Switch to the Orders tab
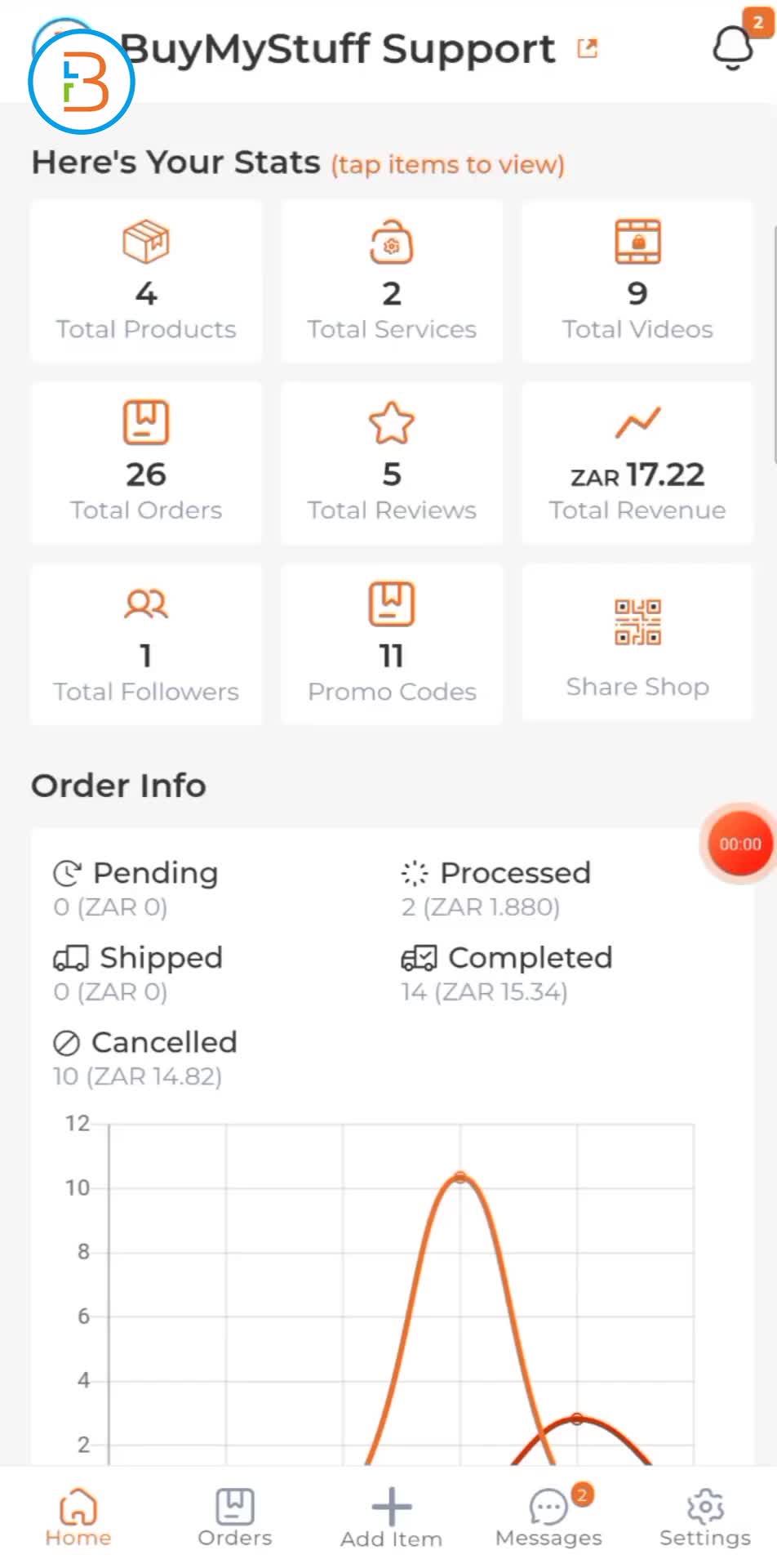 (x=234, y=1517)
